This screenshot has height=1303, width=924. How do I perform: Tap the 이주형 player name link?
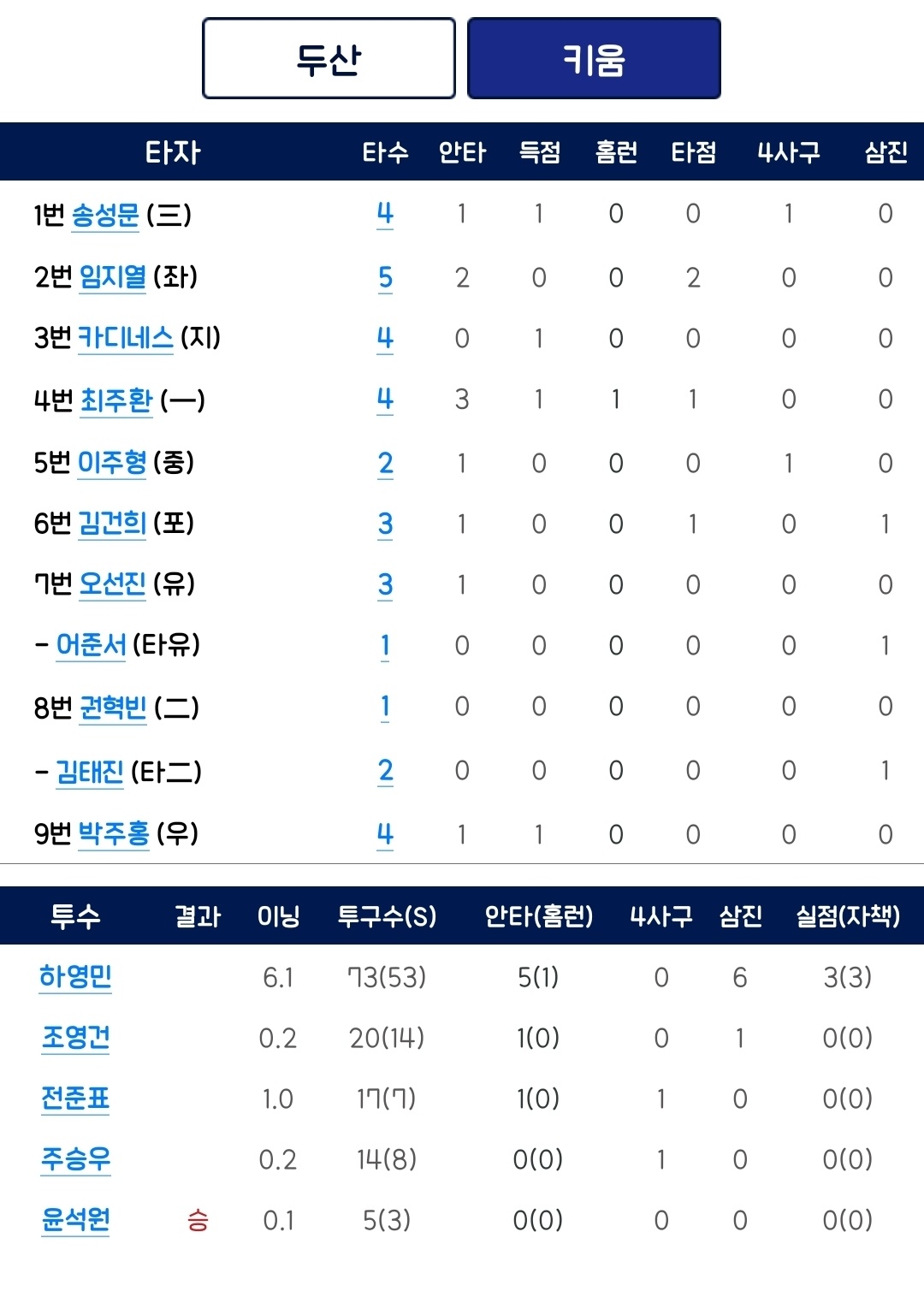pos(112,463)
